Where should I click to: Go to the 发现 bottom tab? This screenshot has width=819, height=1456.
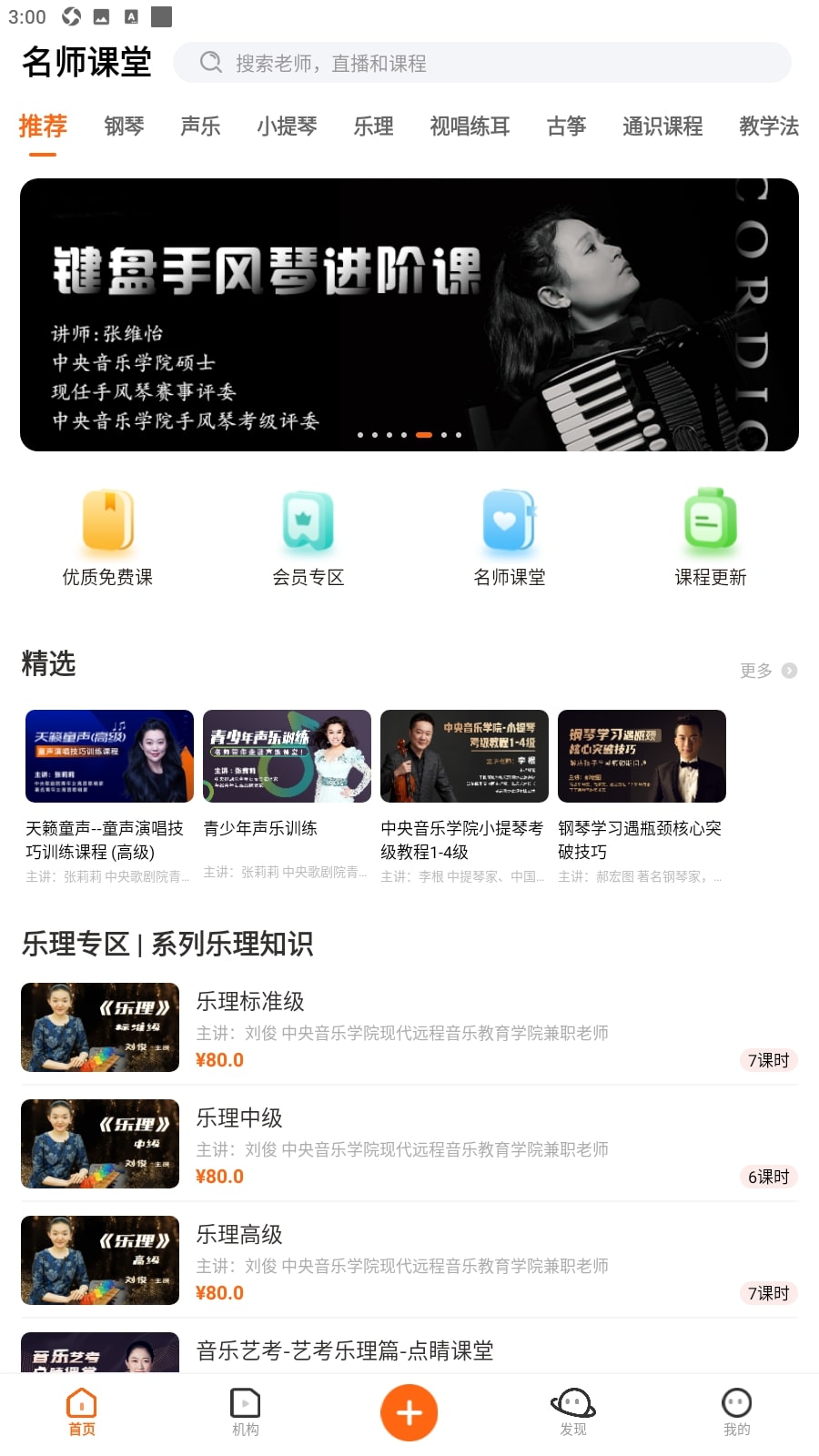pos(573,1412)
